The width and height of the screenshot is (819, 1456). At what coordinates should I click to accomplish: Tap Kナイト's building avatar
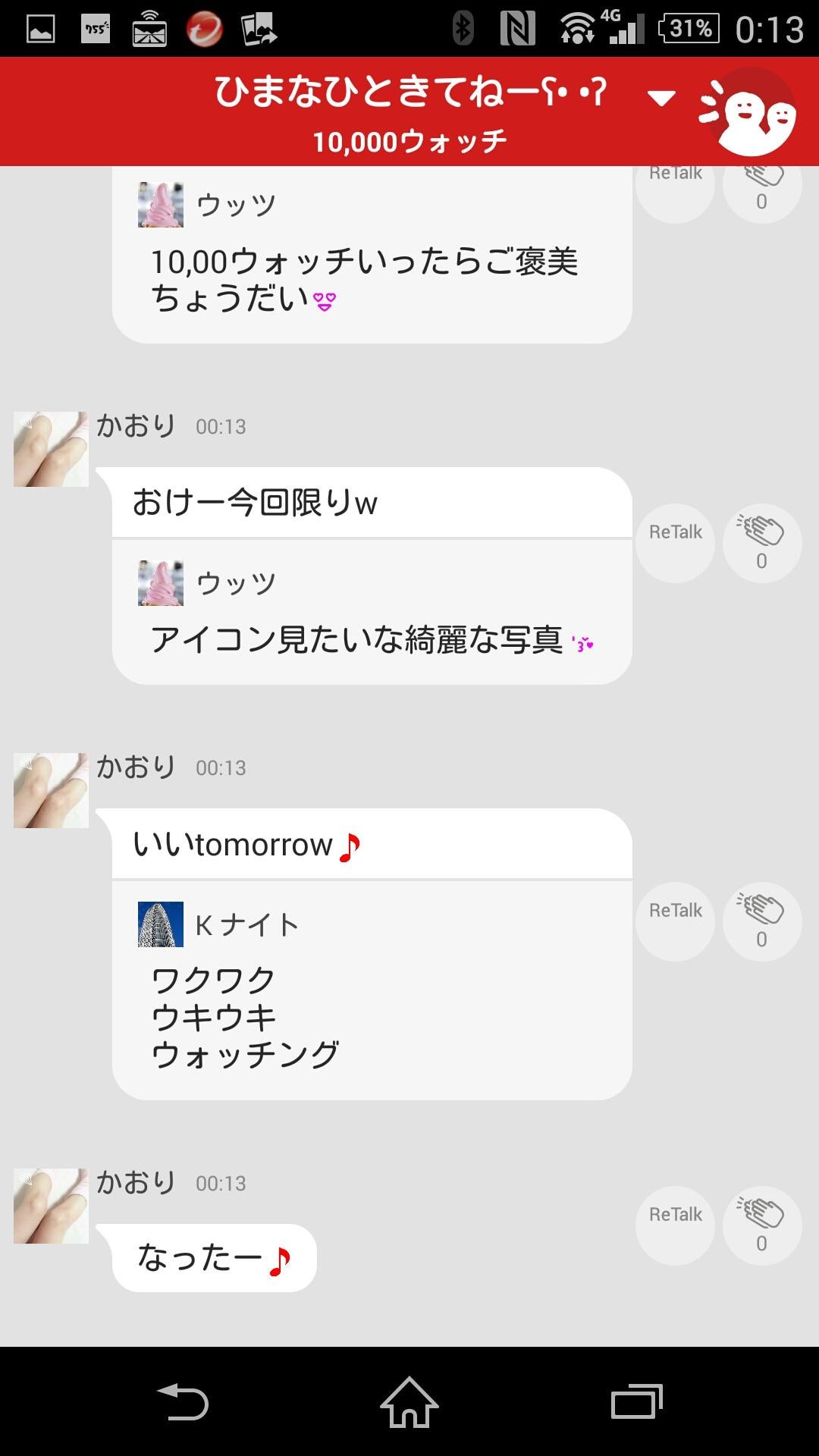[x=162, y=924]
